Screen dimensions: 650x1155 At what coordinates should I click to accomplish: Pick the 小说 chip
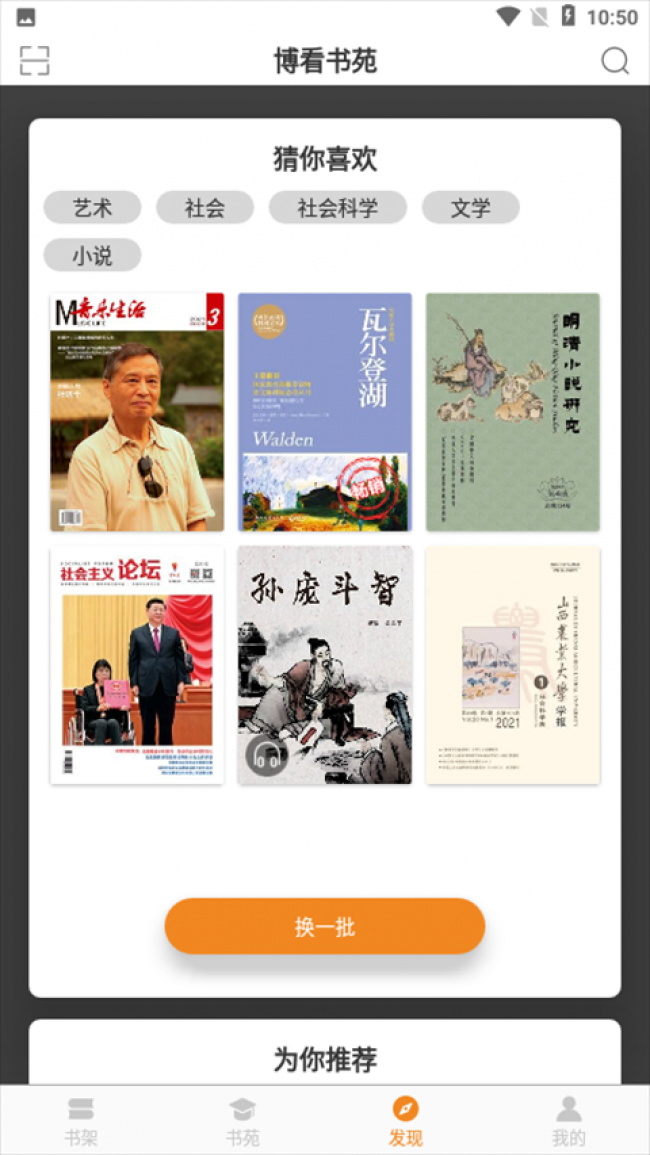(92, 256)
